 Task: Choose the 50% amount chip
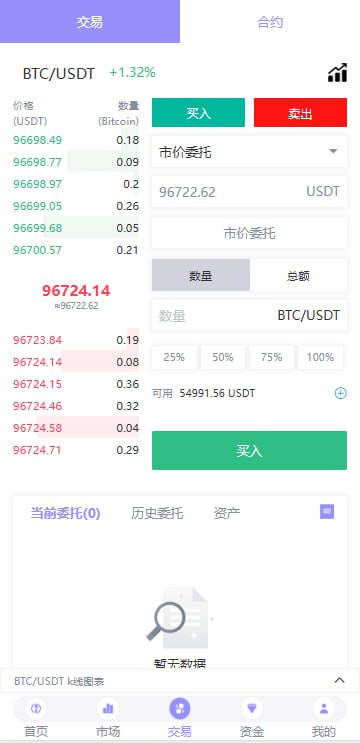(223, 357)
